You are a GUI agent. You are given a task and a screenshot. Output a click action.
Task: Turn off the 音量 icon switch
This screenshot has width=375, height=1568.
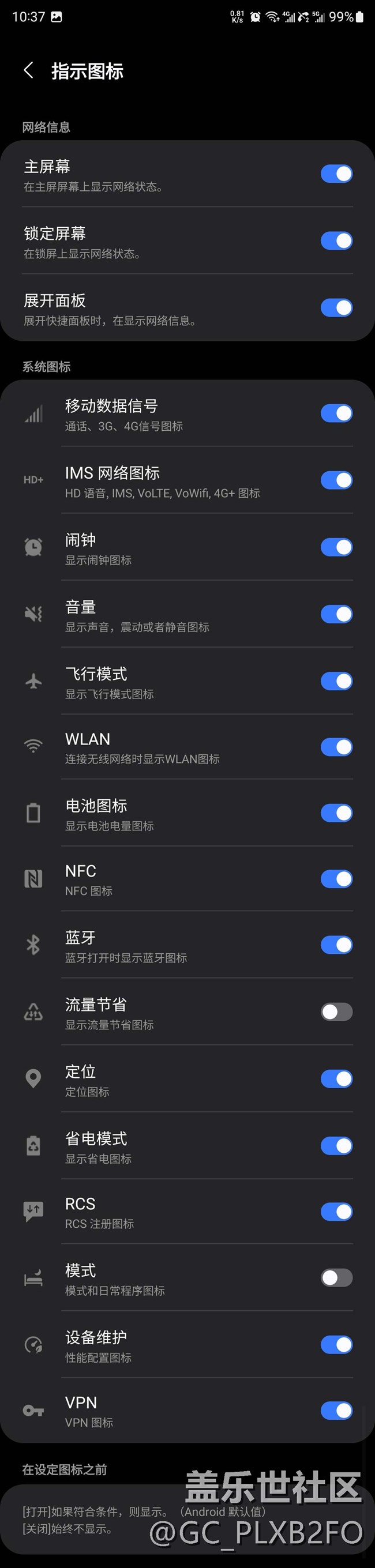coord(337,615)
